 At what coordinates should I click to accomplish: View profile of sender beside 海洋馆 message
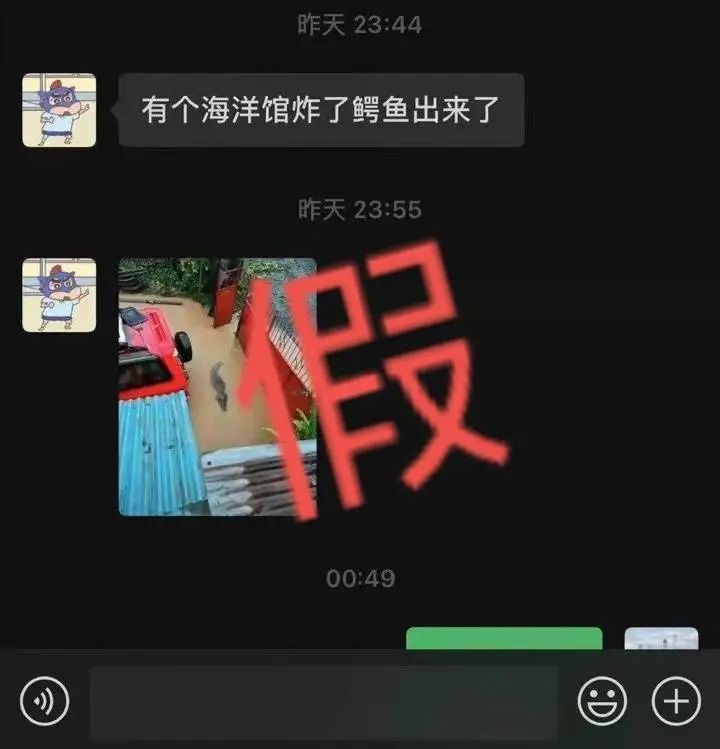(59, 111)
